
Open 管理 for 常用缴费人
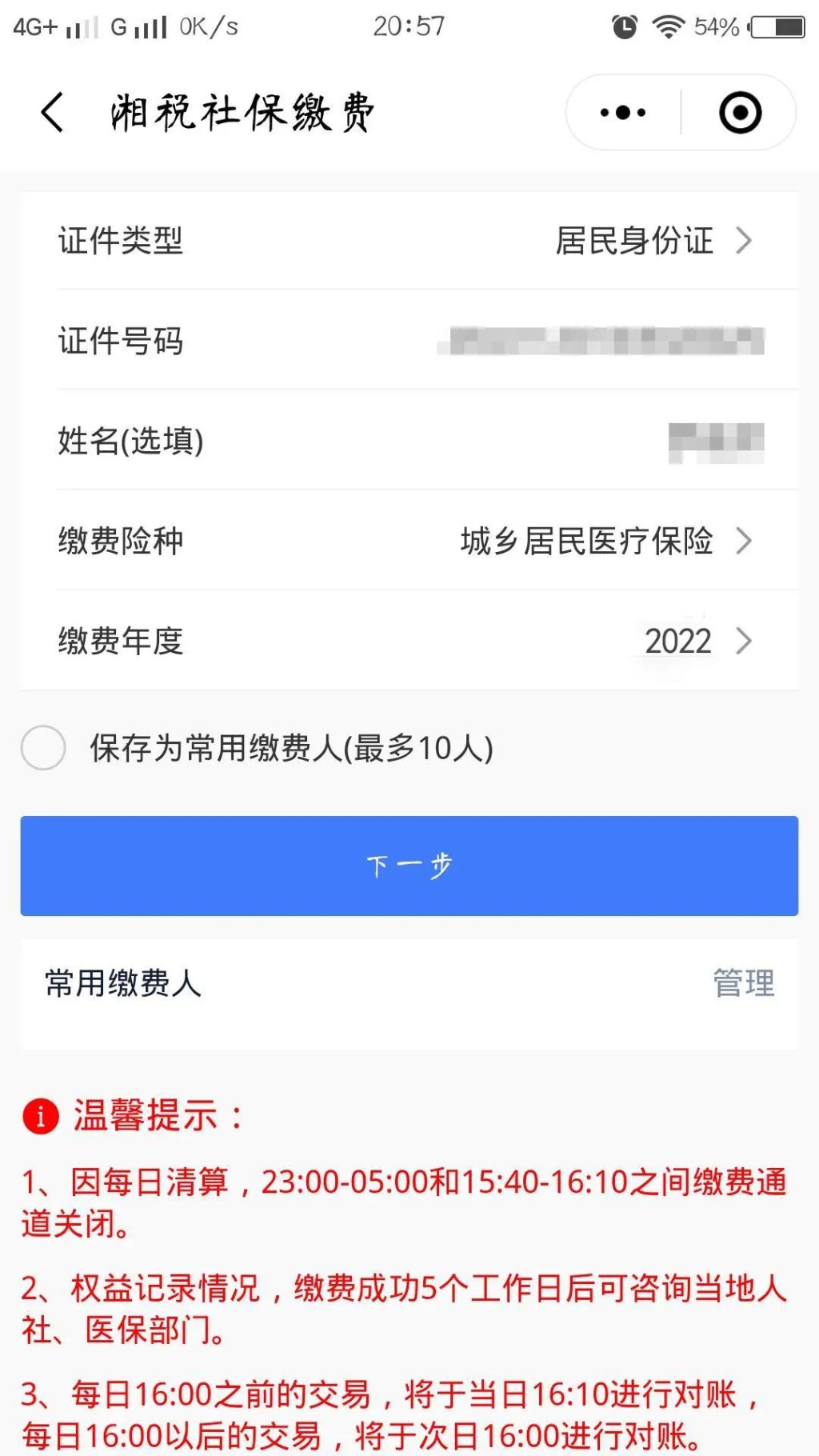(x=743, y=983)
